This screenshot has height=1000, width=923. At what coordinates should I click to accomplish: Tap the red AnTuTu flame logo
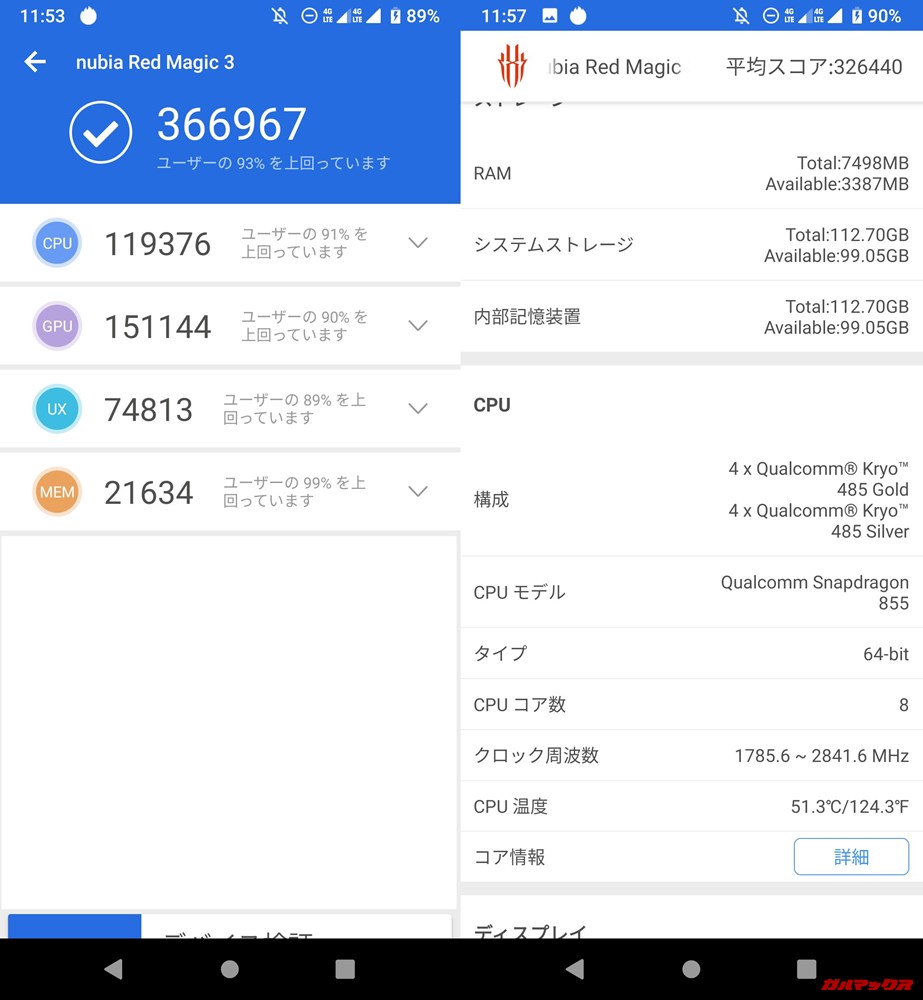click(513, 66)
